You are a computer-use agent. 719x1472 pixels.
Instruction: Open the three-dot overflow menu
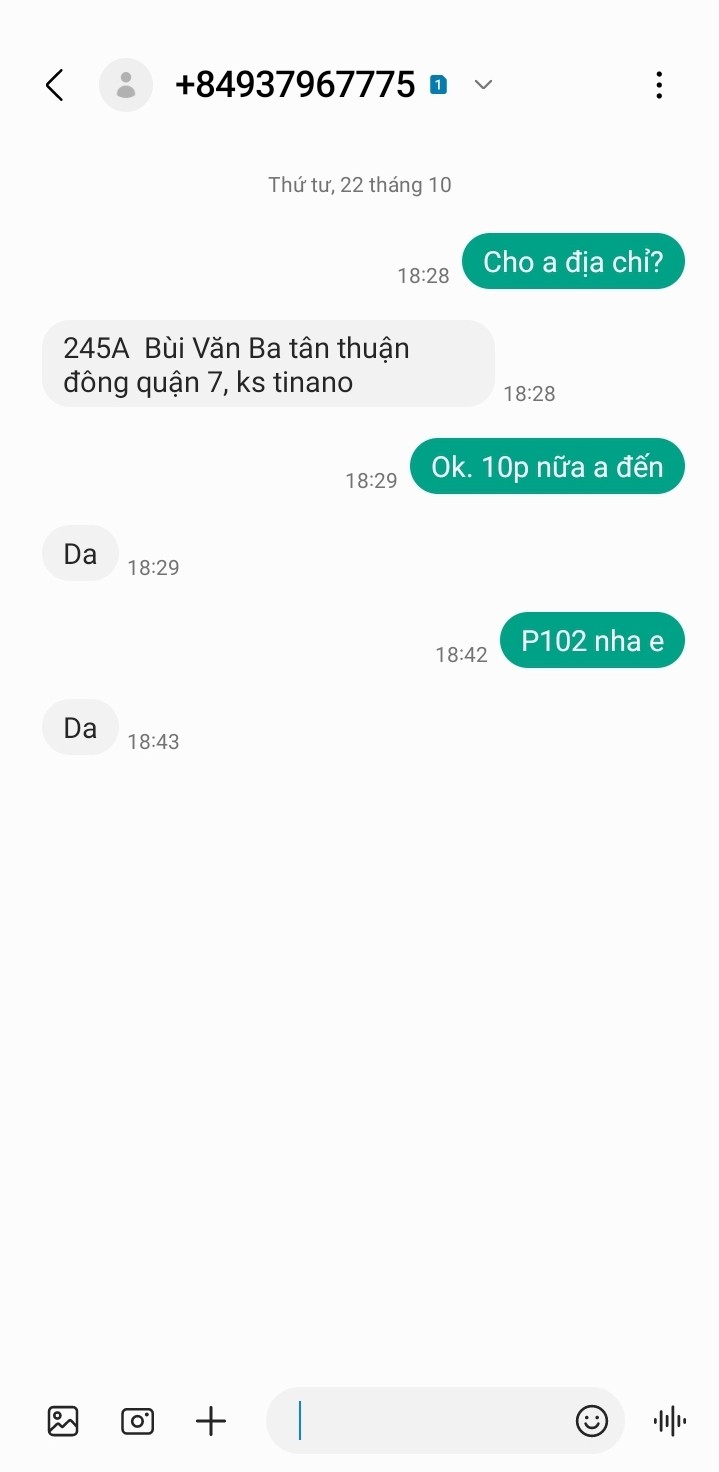click(659, 85)
